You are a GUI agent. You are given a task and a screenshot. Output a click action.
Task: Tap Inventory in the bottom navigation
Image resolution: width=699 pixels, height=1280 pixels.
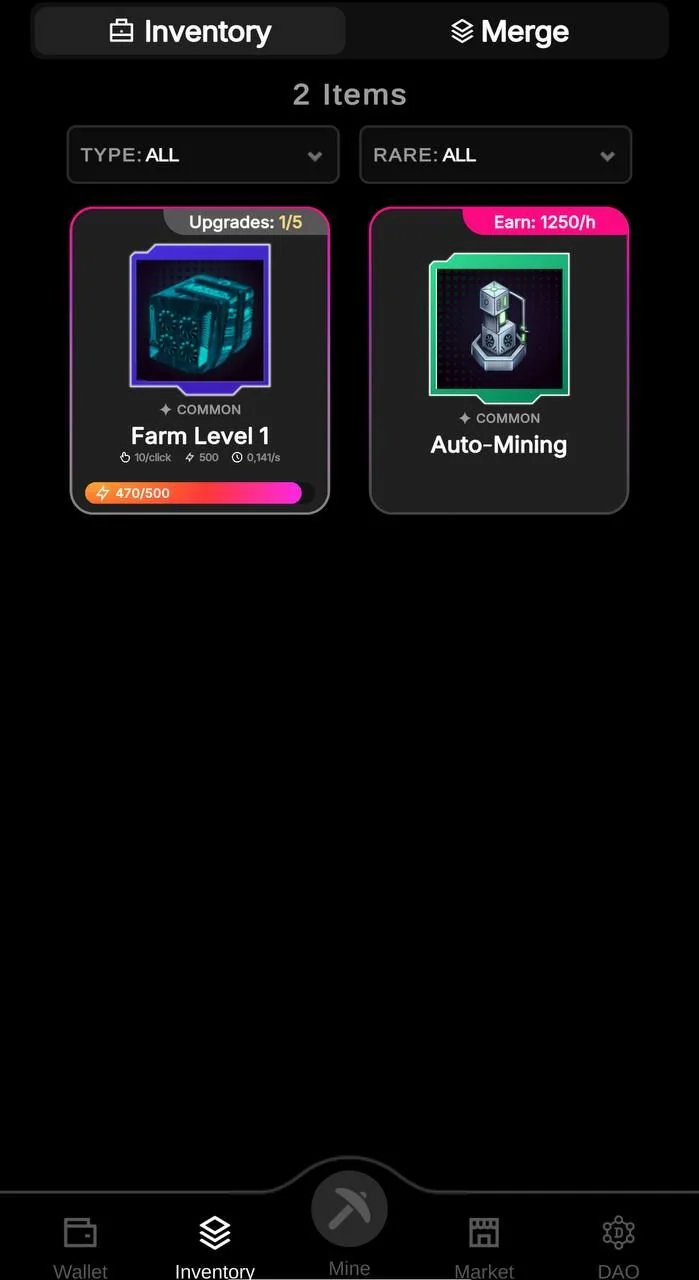(x=215, y=1247)
